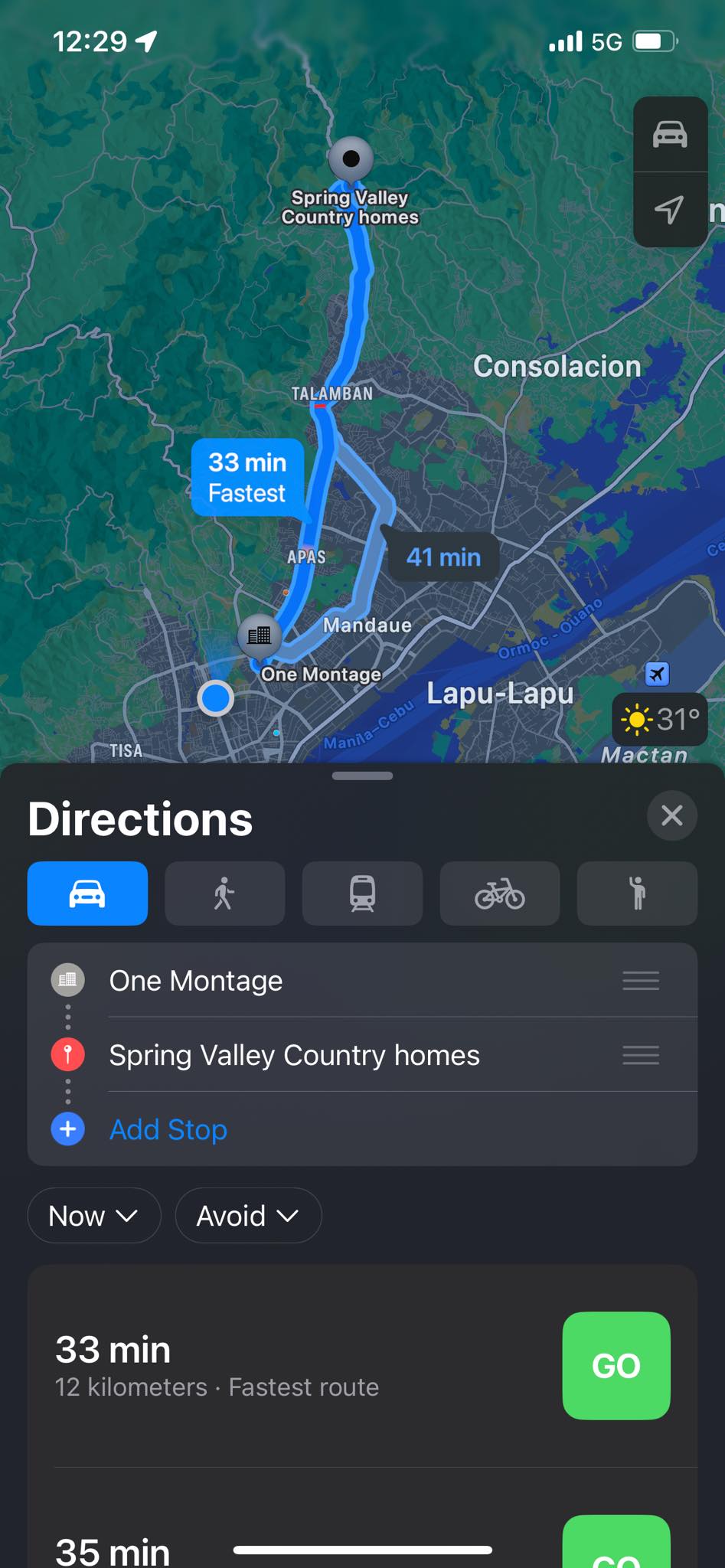This screenshot has width=725, height=1568.
Task: Add a stop to the route
Action: coord(168,1129)
